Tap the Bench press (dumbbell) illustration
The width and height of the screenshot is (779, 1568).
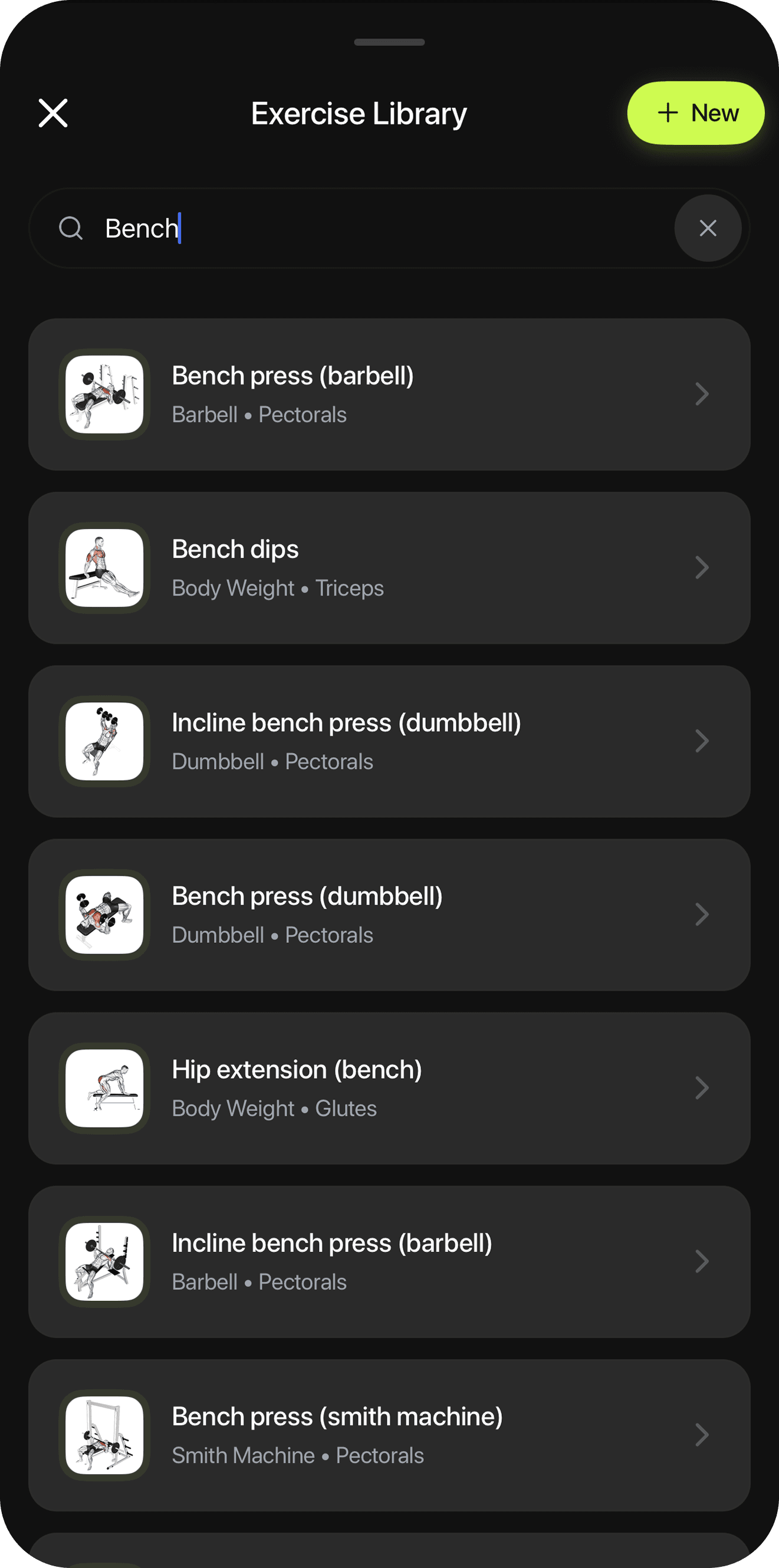tap(104, 914)
